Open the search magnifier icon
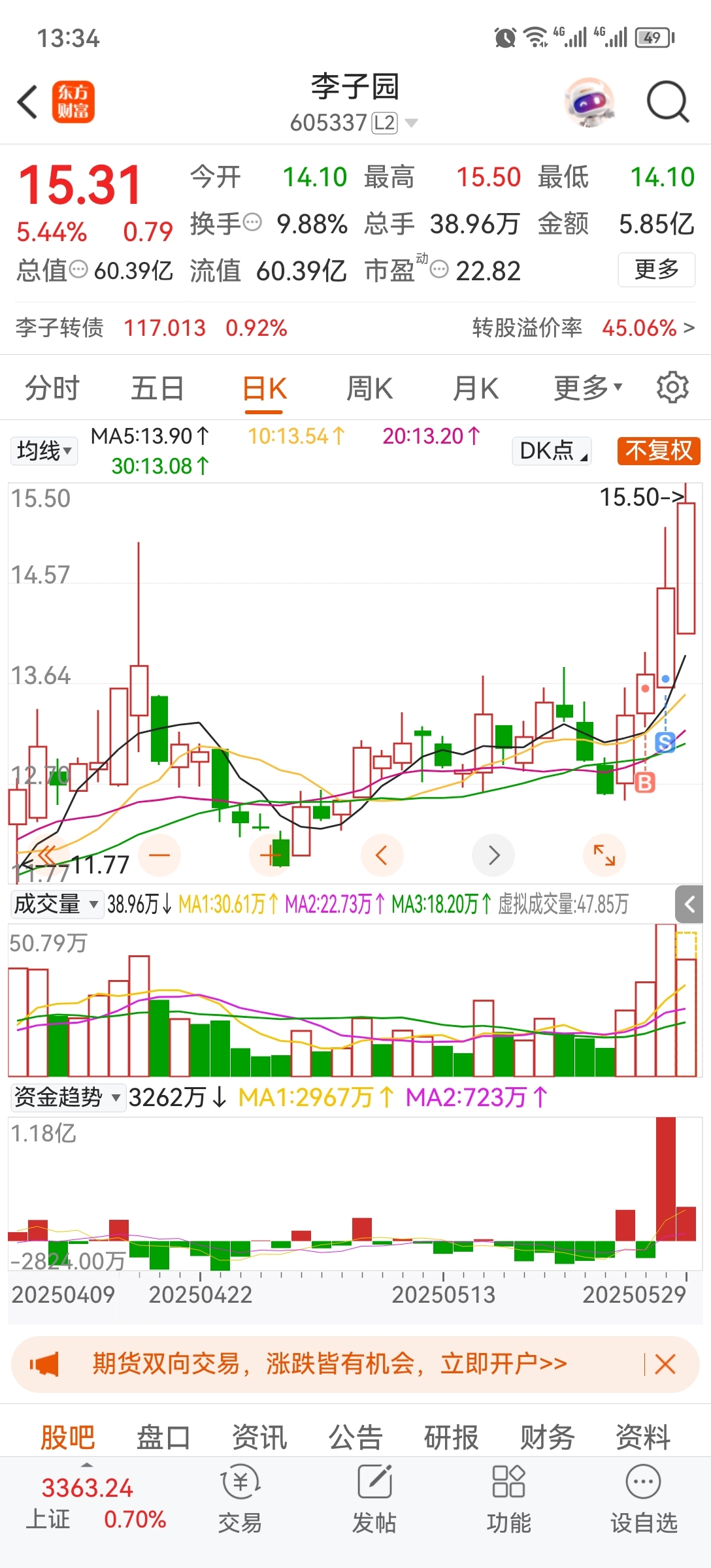The width and height of the screenshot is (711, 1568). 667,101
